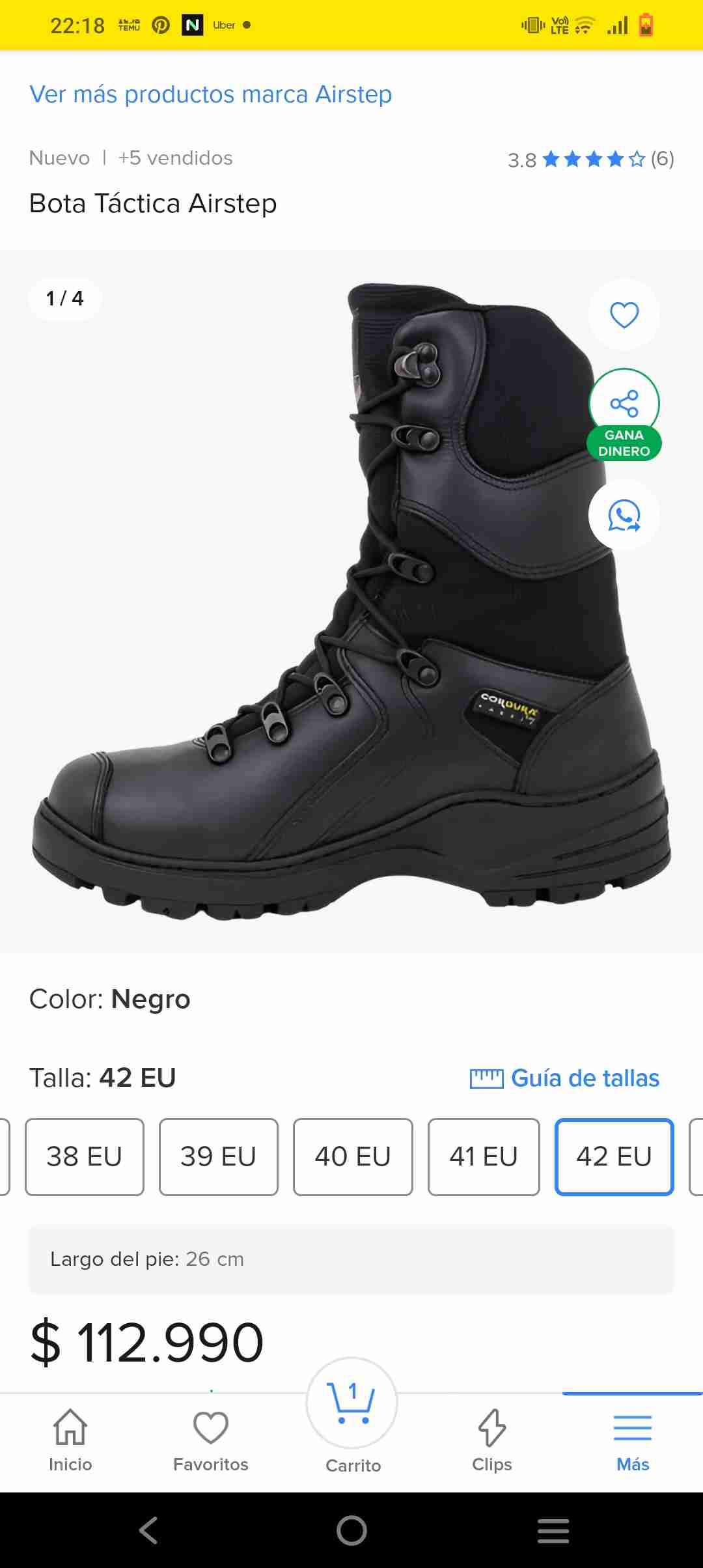Select size 38 EU
This screenshot has width=703, height=1568.
[84, 1157]
